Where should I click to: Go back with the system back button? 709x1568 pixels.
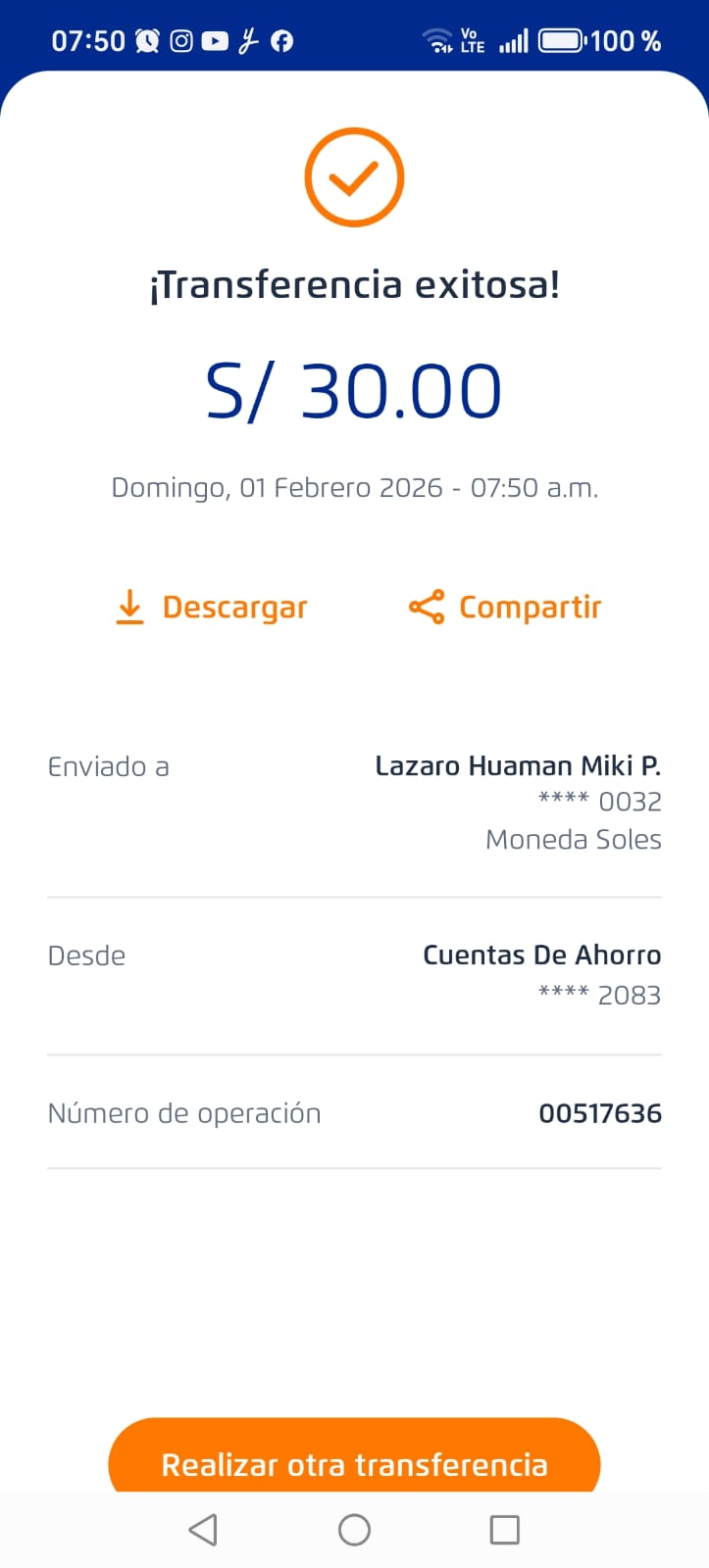click(x=203, y=1530)
